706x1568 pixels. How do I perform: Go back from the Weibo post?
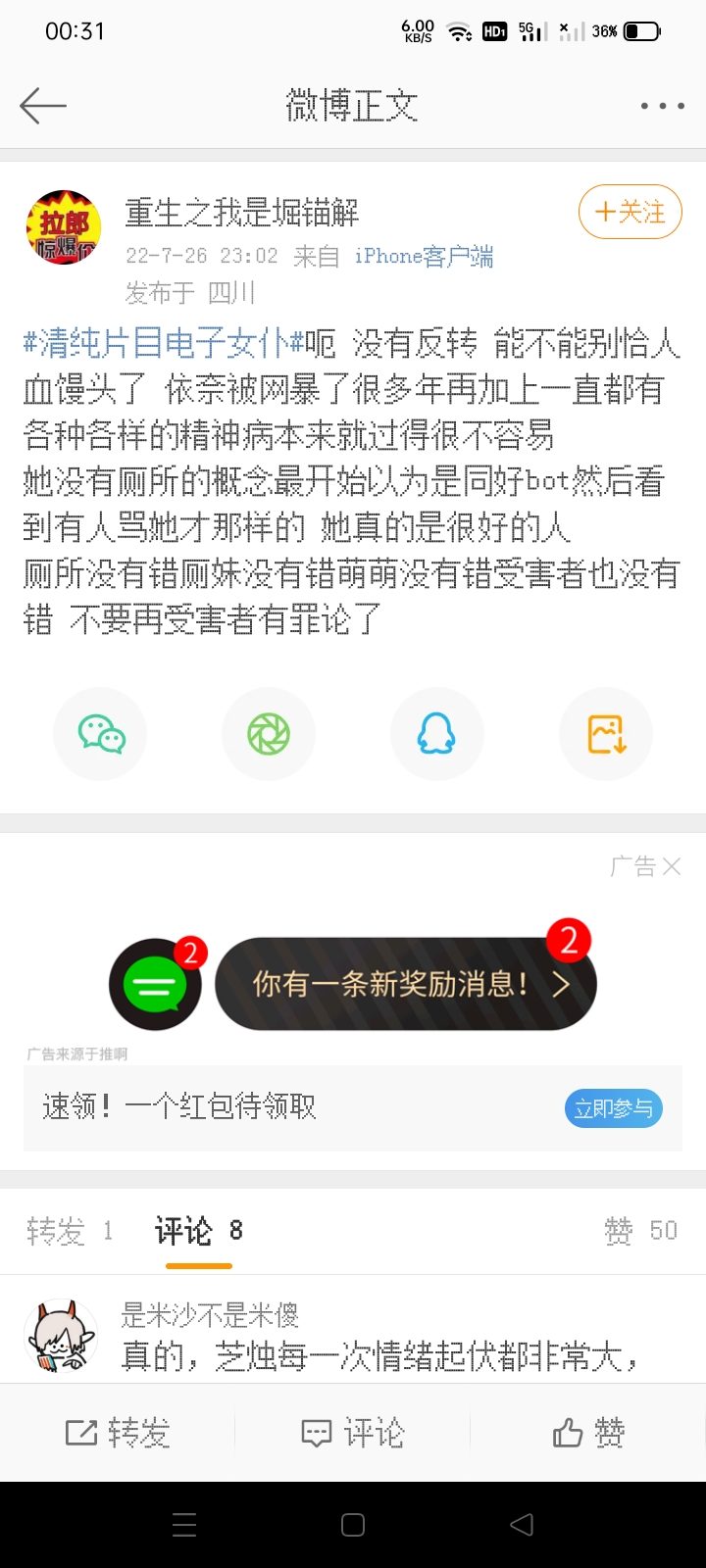(42, 106)
